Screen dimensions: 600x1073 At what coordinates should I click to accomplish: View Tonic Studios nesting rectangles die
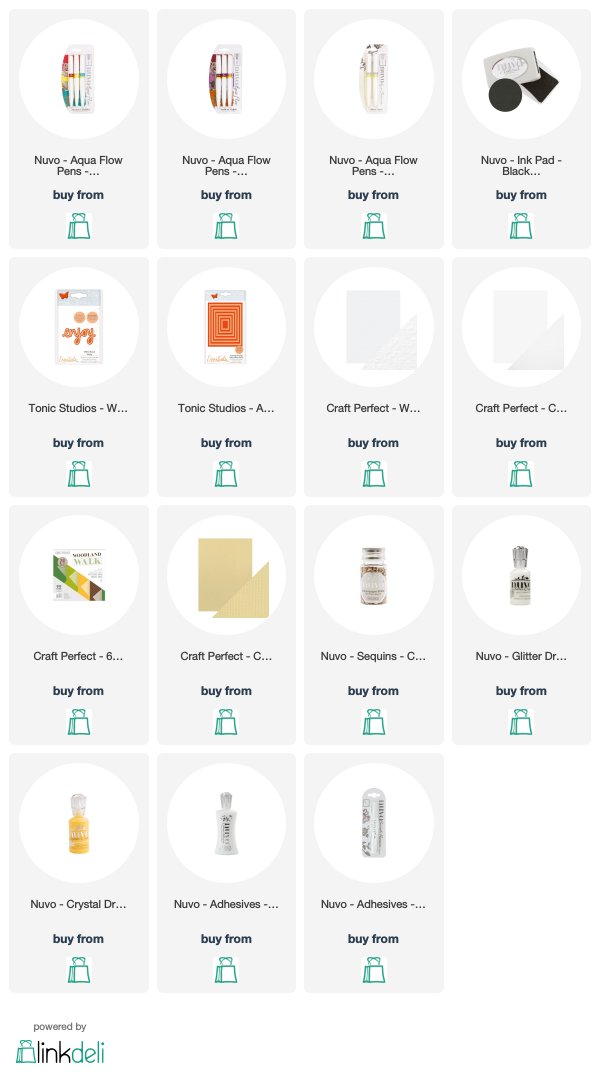226,327
